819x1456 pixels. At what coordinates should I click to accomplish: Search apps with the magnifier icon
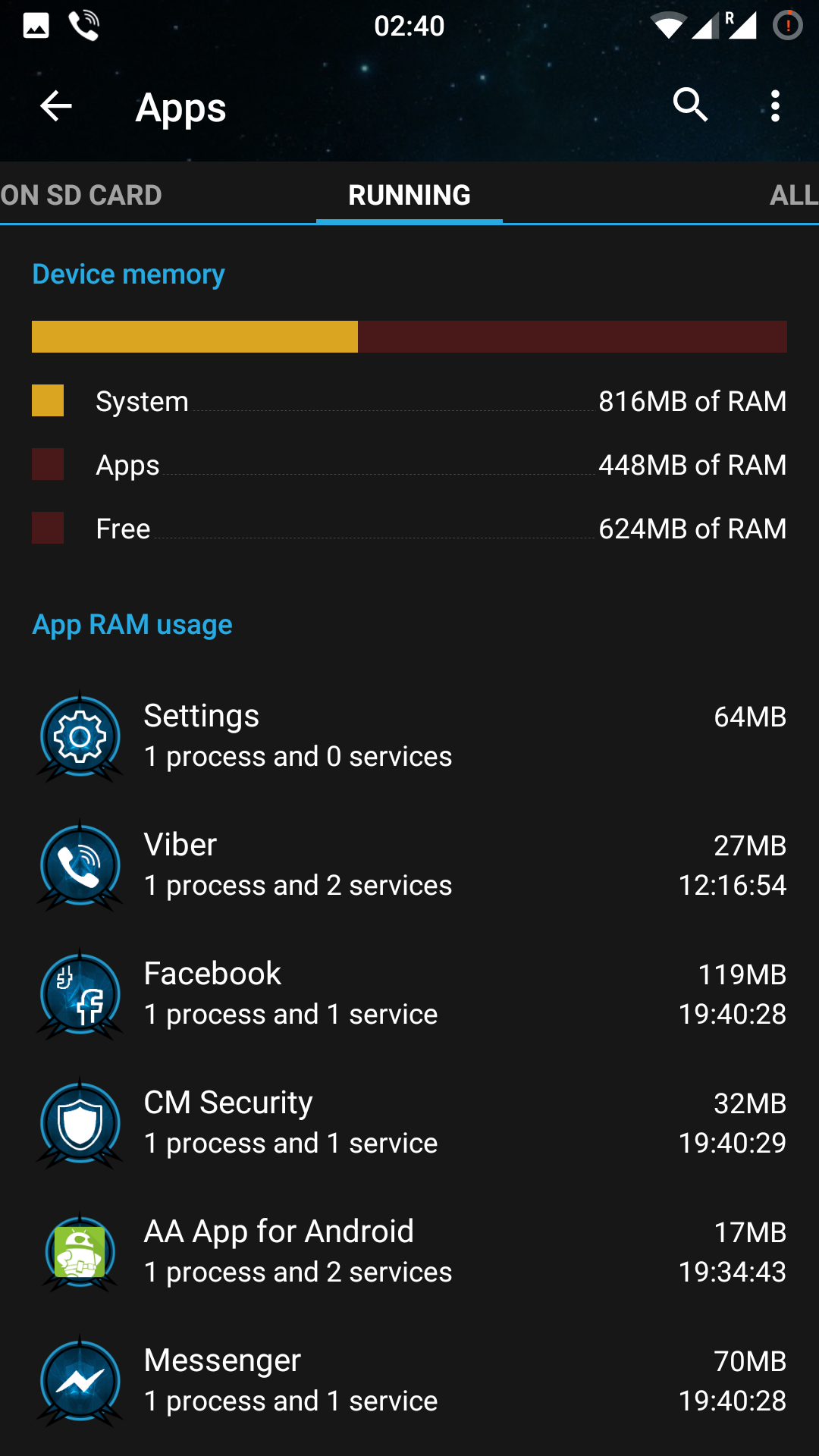pos(690,105)
